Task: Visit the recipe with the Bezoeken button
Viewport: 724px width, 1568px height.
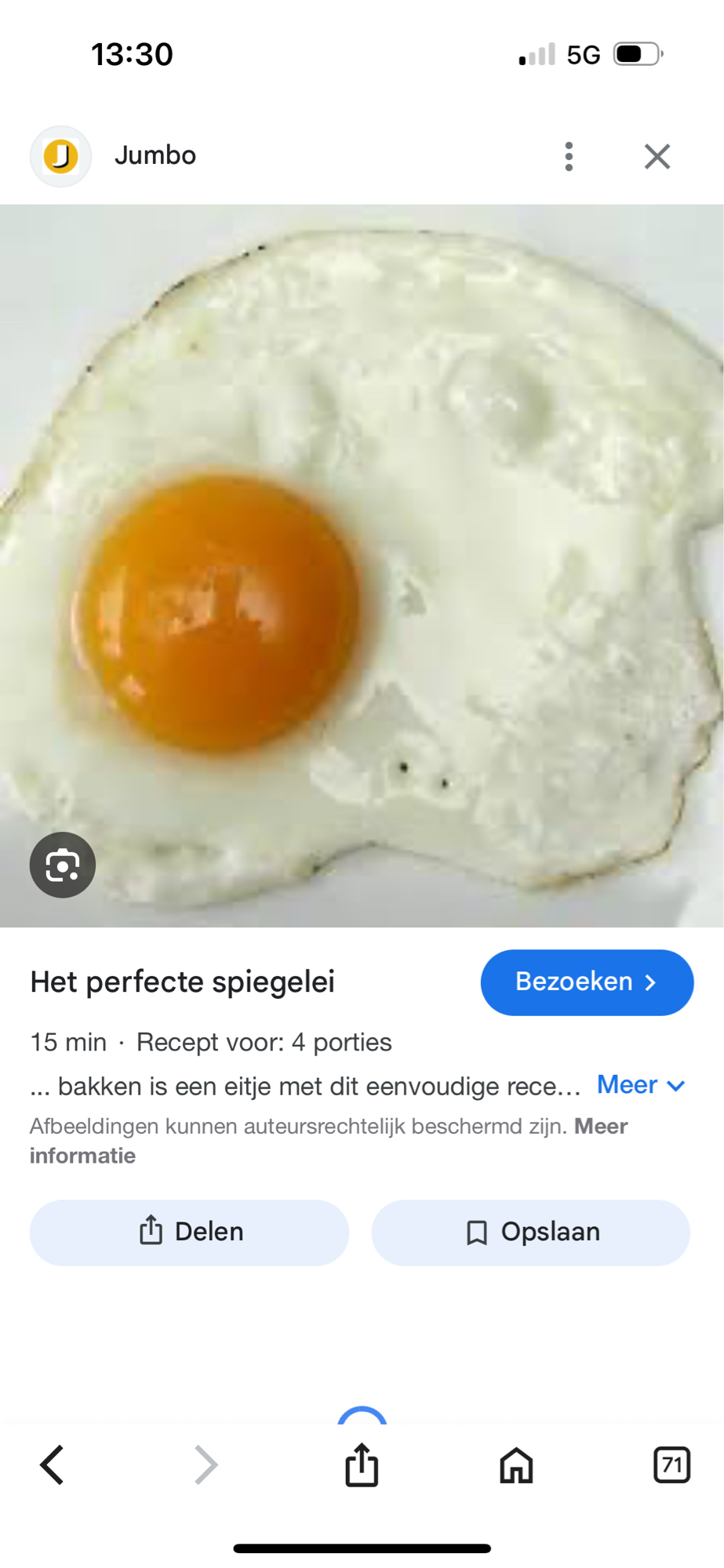Action: coord(587,982)
